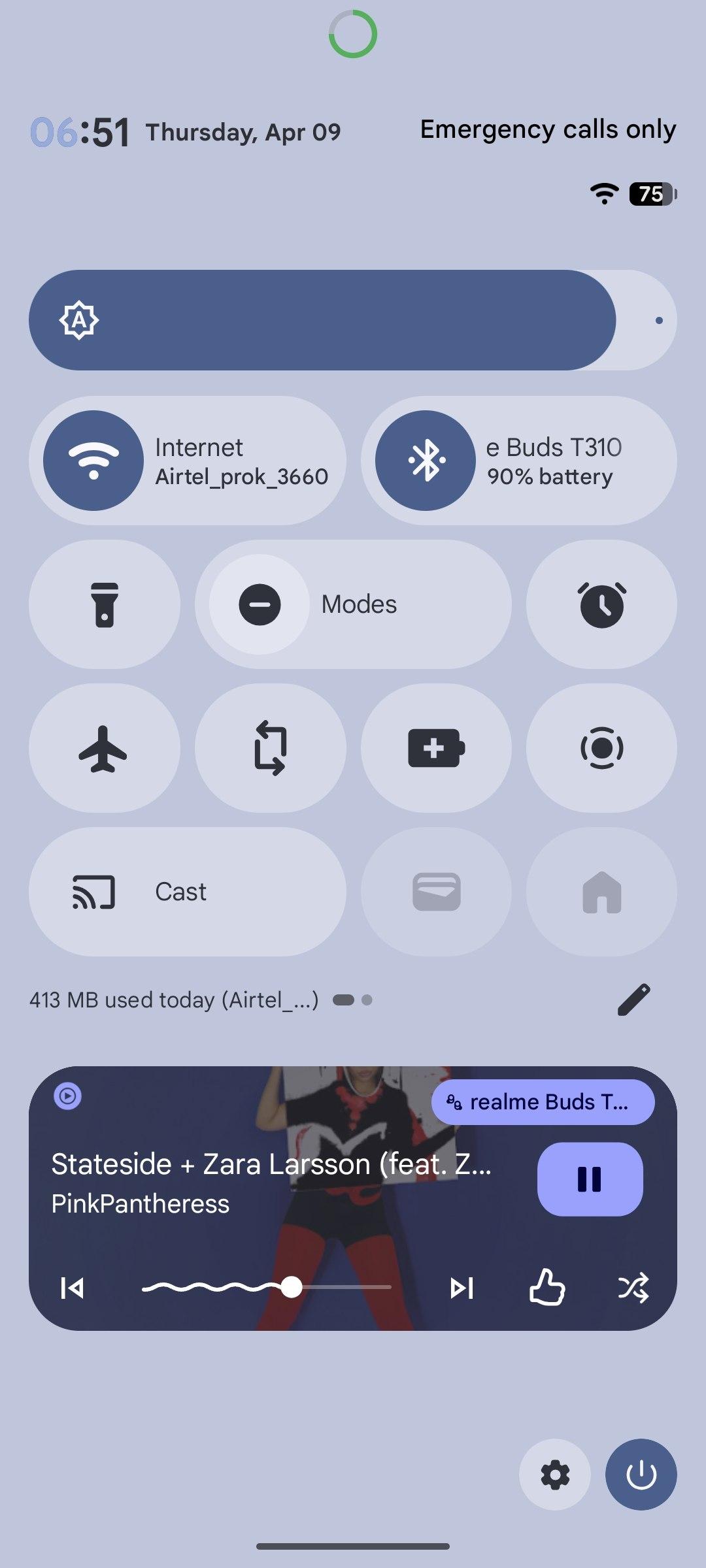Toggle the Bluetooth Buds T310 tile
706x1568 pixels.
pyautogui.click(x=426, y=461)
